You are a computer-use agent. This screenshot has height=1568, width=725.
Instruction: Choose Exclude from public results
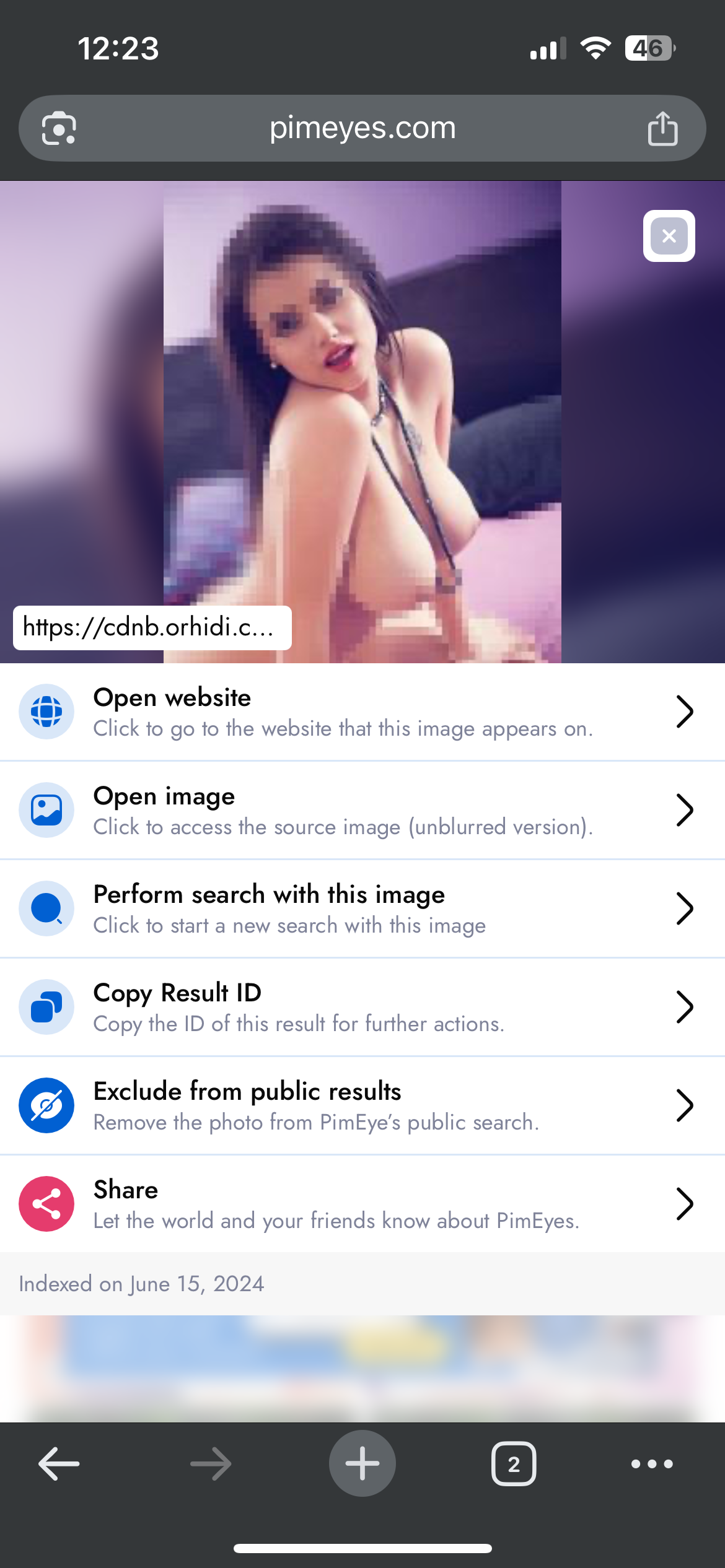(362, 1105)
